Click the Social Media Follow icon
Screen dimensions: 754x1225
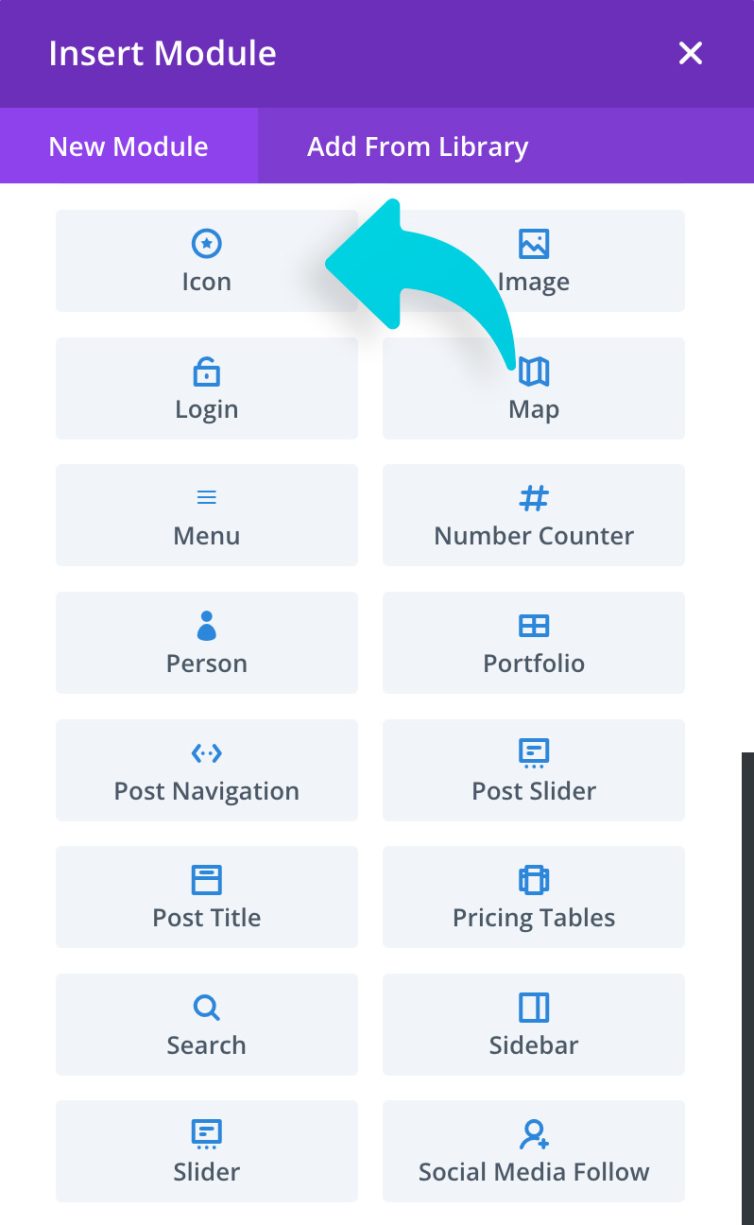pyautogui.click(x=533, y=1134)
